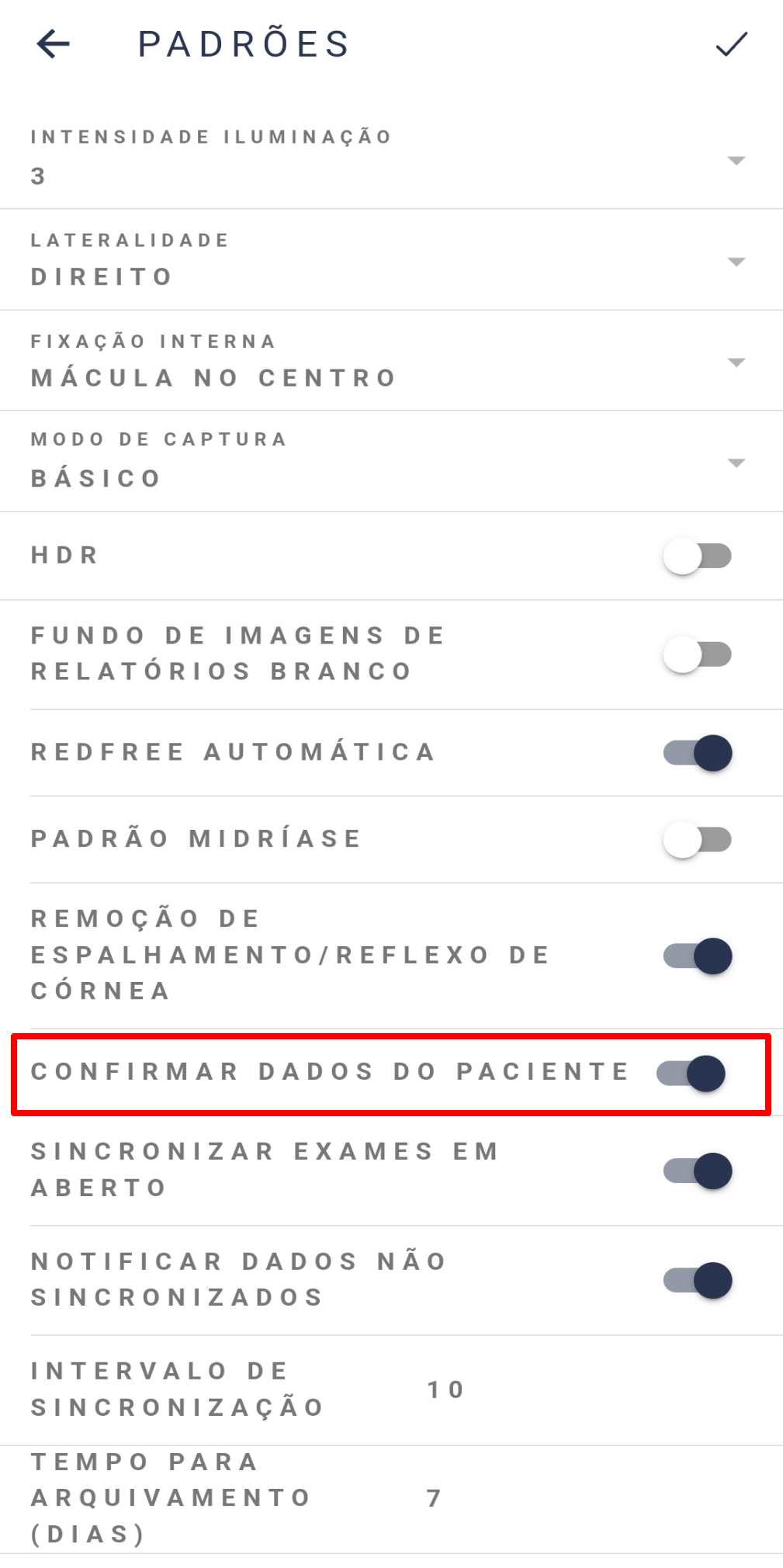The width and height of the screenshot is (783, 1568).
Task: Expand the Fixação Interna dropdown
Action: coord(391,361)
